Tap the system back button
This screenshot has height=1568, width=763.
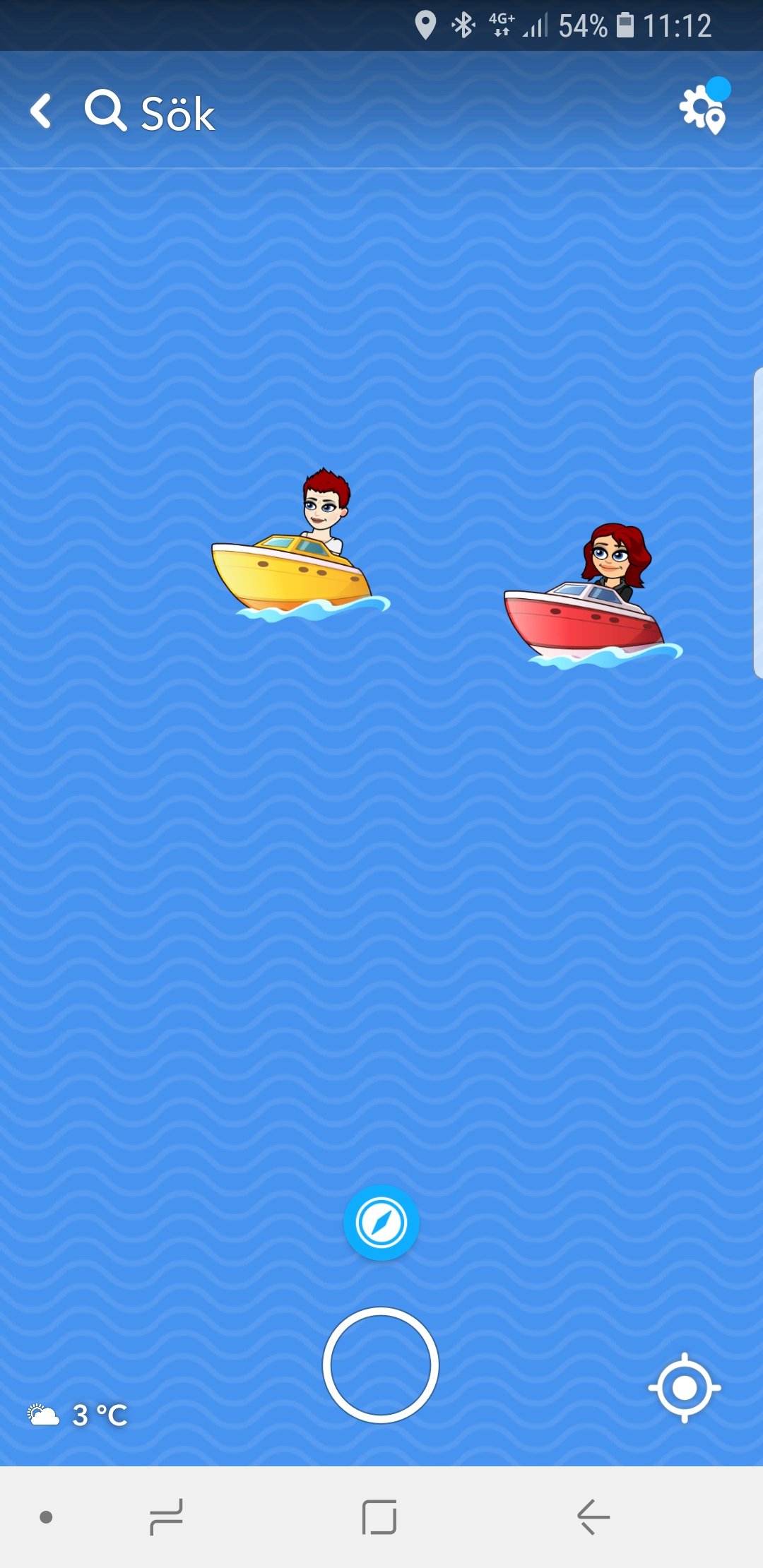[593, 1516]
